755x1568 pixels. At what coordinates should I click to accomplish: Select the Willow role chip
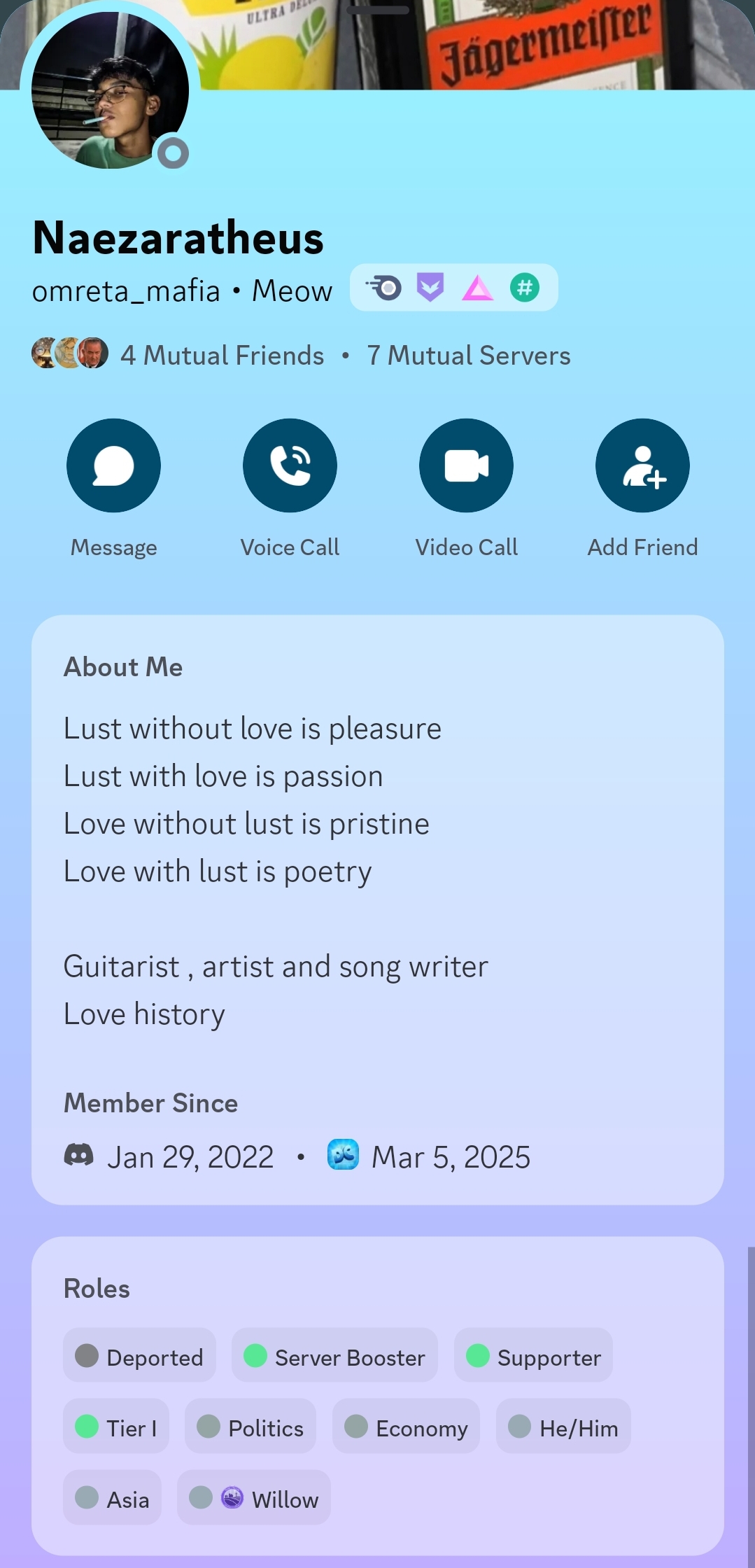(254, 1499)
